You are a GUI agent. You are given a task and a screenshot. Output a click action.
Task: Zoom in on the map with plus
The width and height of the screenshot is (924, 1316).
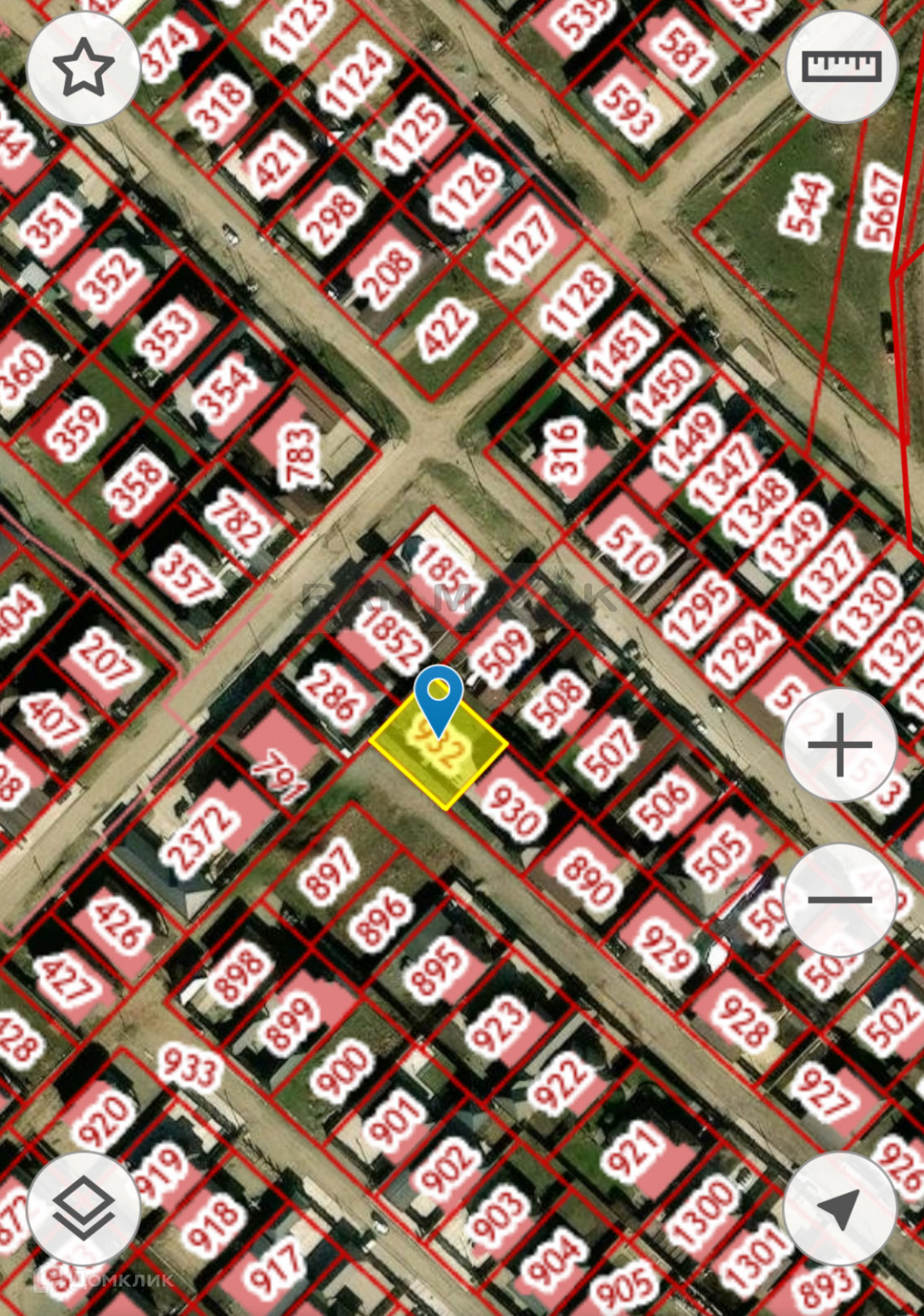(839, 744)
